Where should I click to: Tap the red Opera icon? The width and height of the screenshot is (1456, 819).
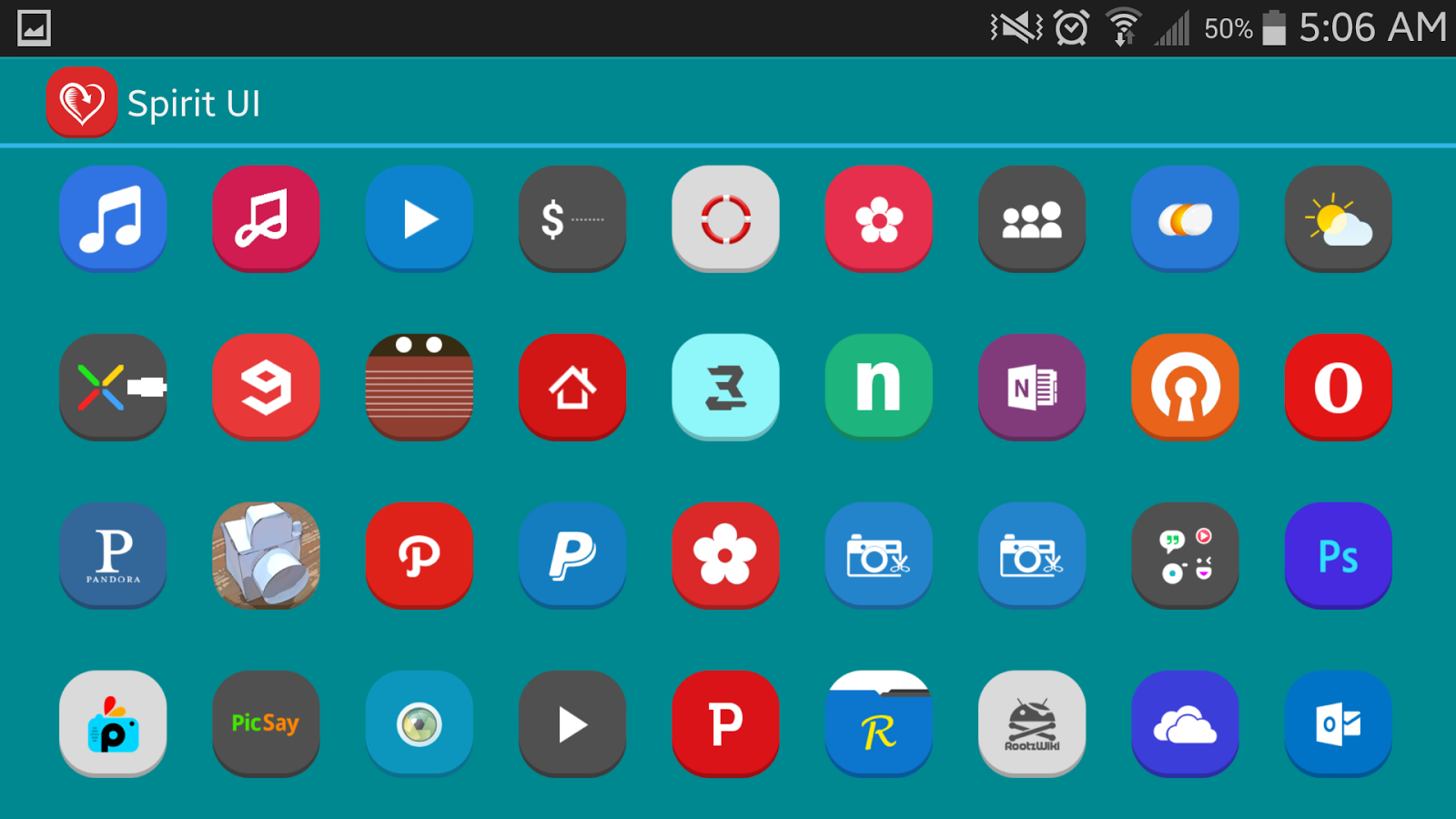tap(1338, 387)
